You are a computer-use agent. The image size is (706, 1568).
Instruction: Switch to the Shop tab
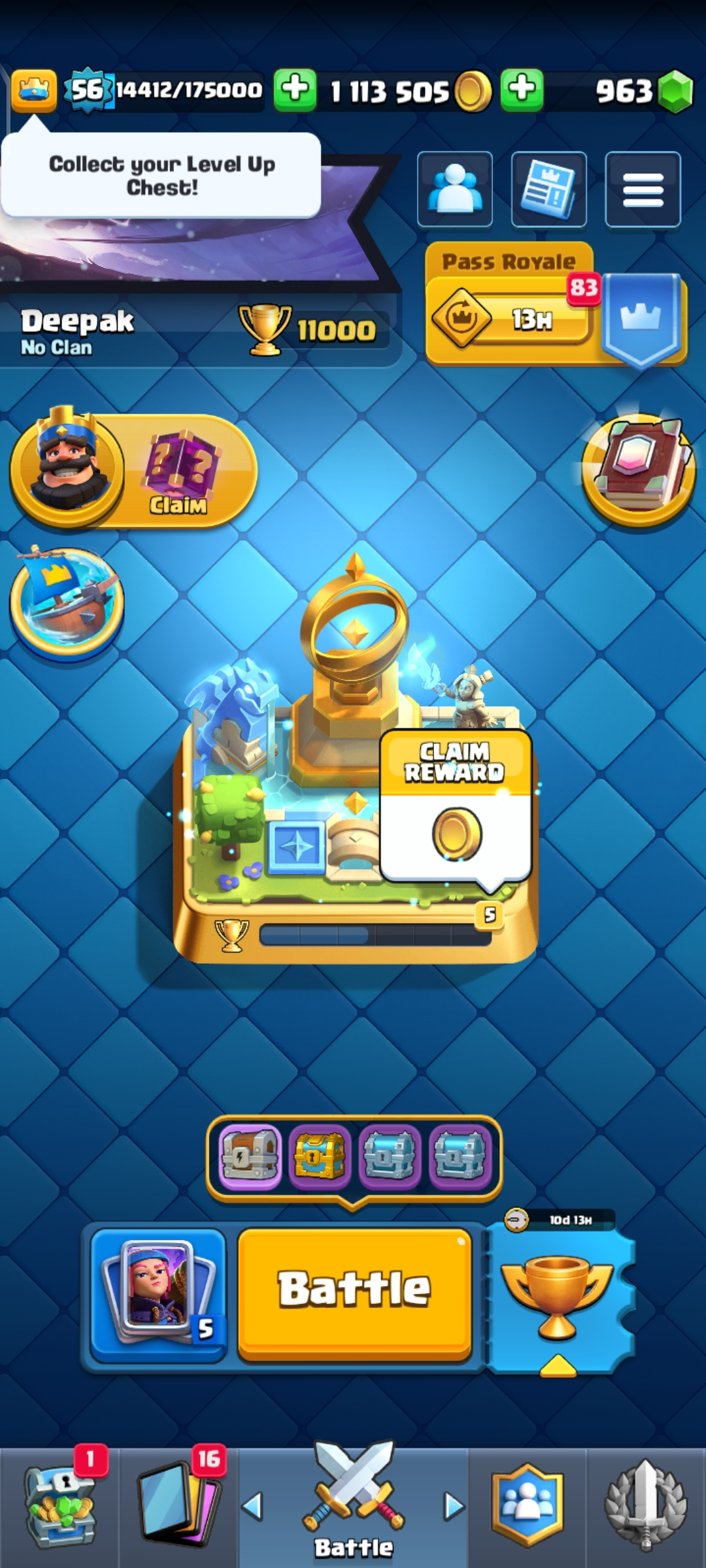[59, 1507]
